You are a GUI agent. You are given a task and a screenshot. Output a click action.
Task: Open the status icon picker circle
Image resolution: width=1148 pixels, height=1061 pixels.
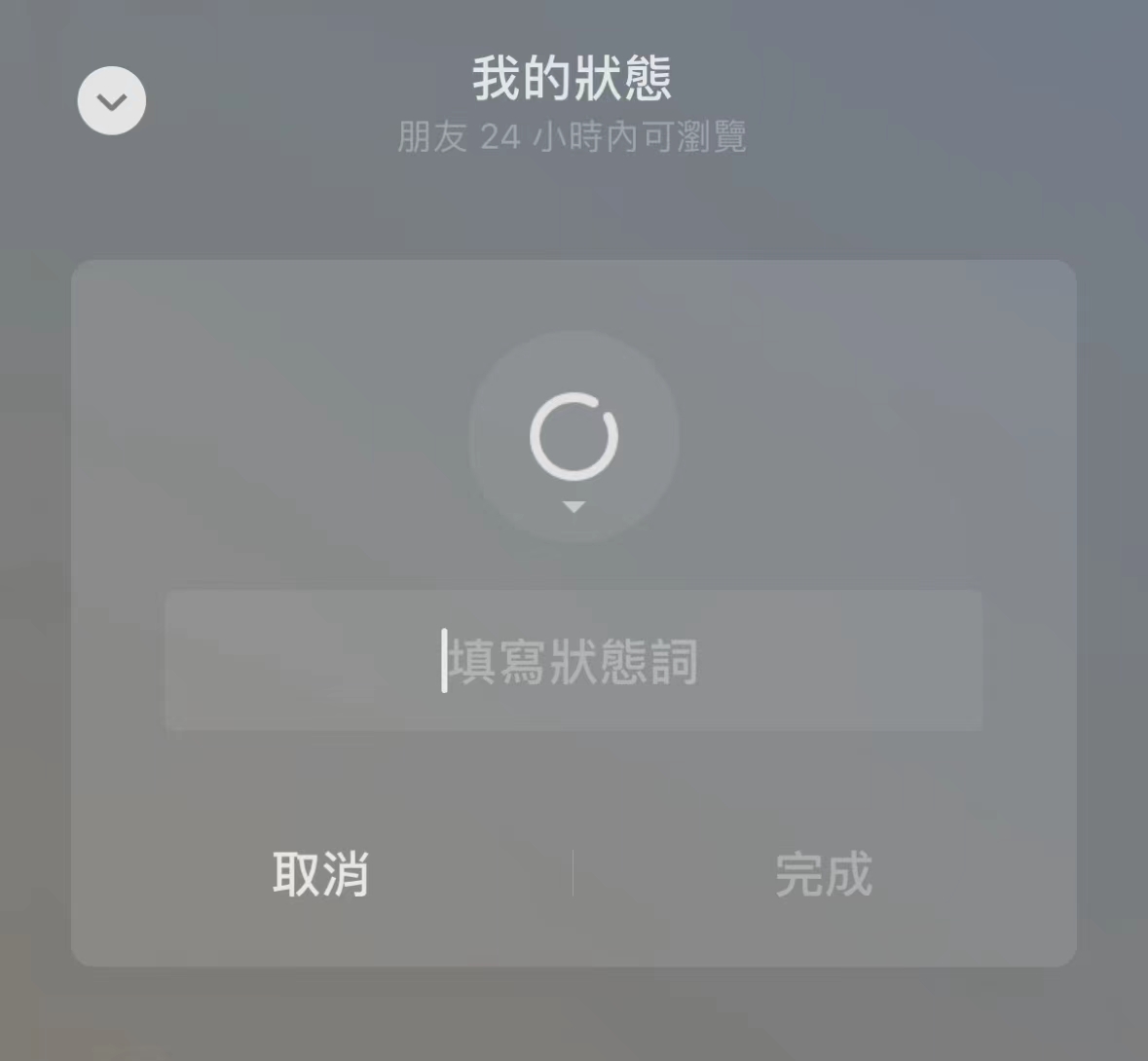[x=574, y=437]
